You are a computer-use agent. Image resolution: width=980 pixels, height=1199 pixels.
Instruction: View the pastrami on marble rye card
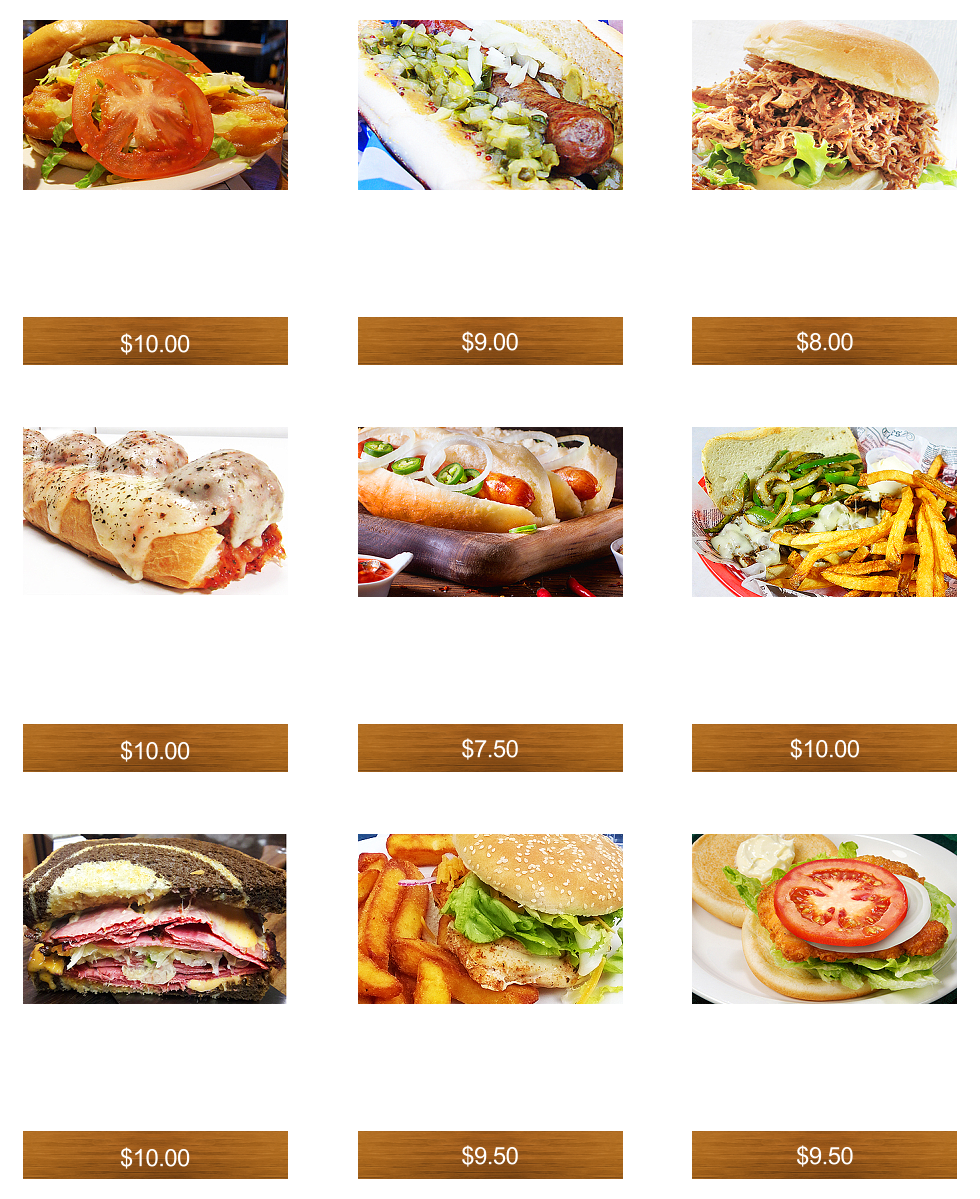(x=155, y=918)
